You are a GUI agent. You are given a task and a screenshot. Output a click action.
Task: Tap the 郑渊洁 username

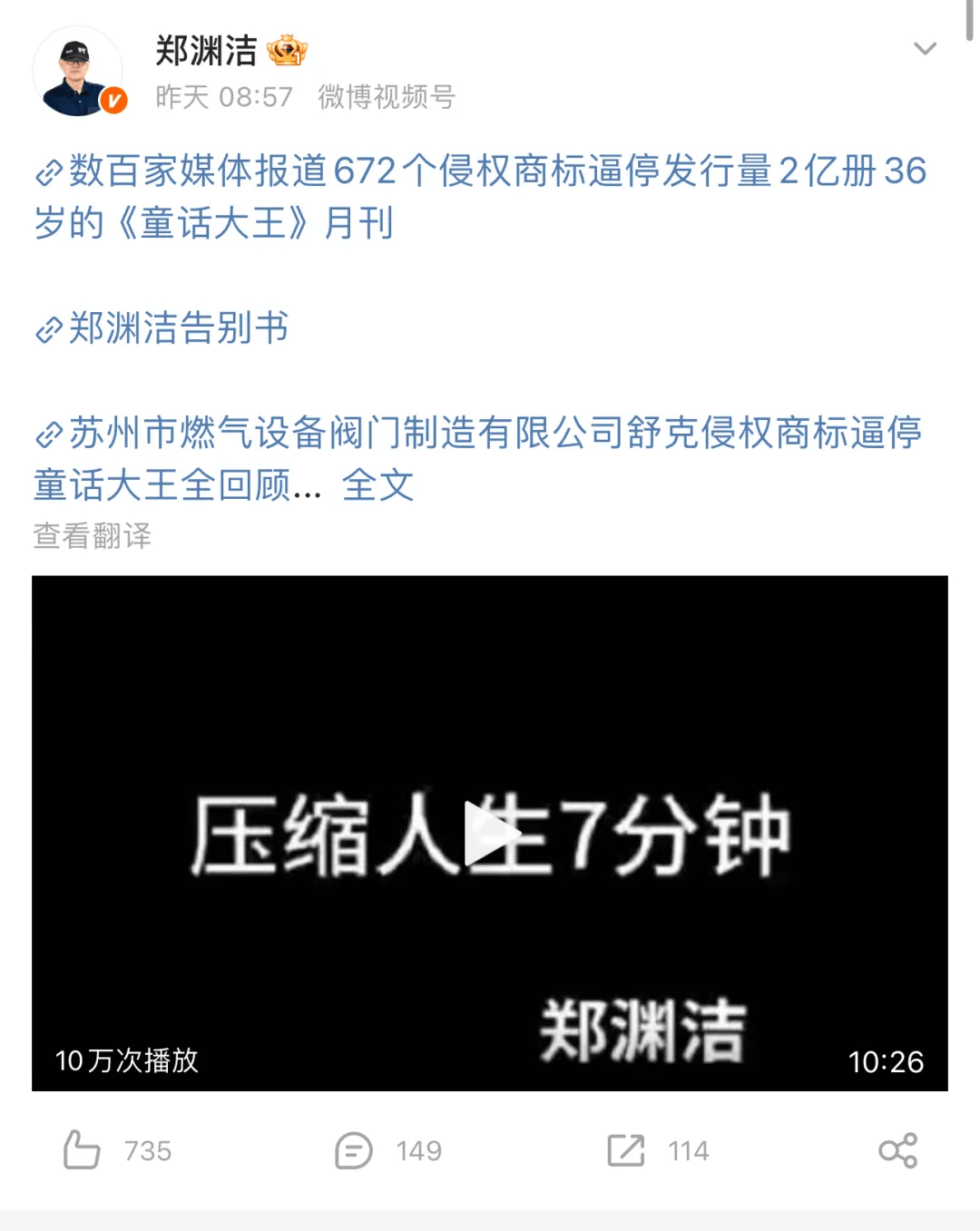[207, 51]
